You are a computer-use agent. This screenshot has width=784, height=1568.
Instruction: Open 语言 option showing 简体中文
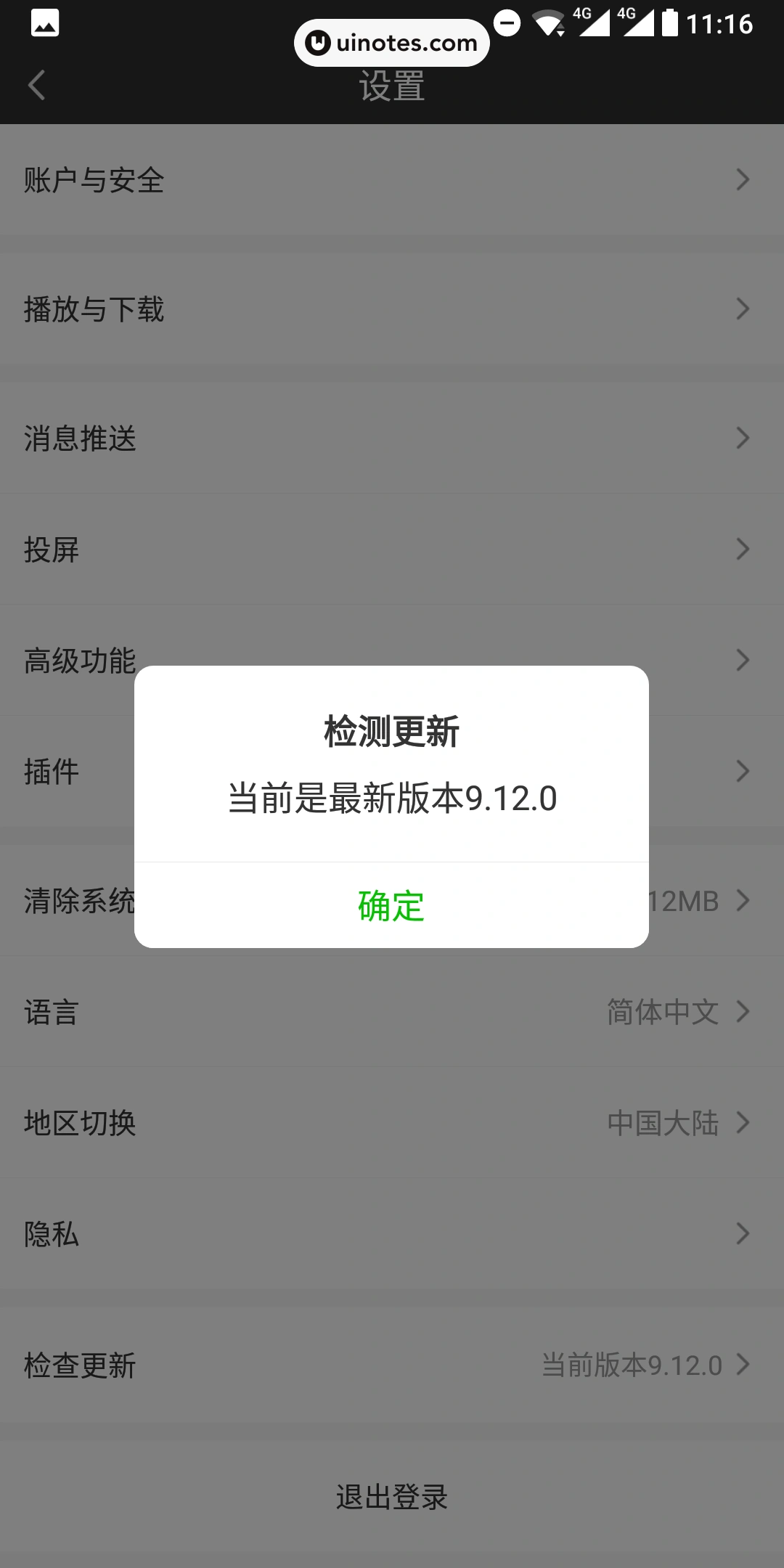pos(392,1012)
